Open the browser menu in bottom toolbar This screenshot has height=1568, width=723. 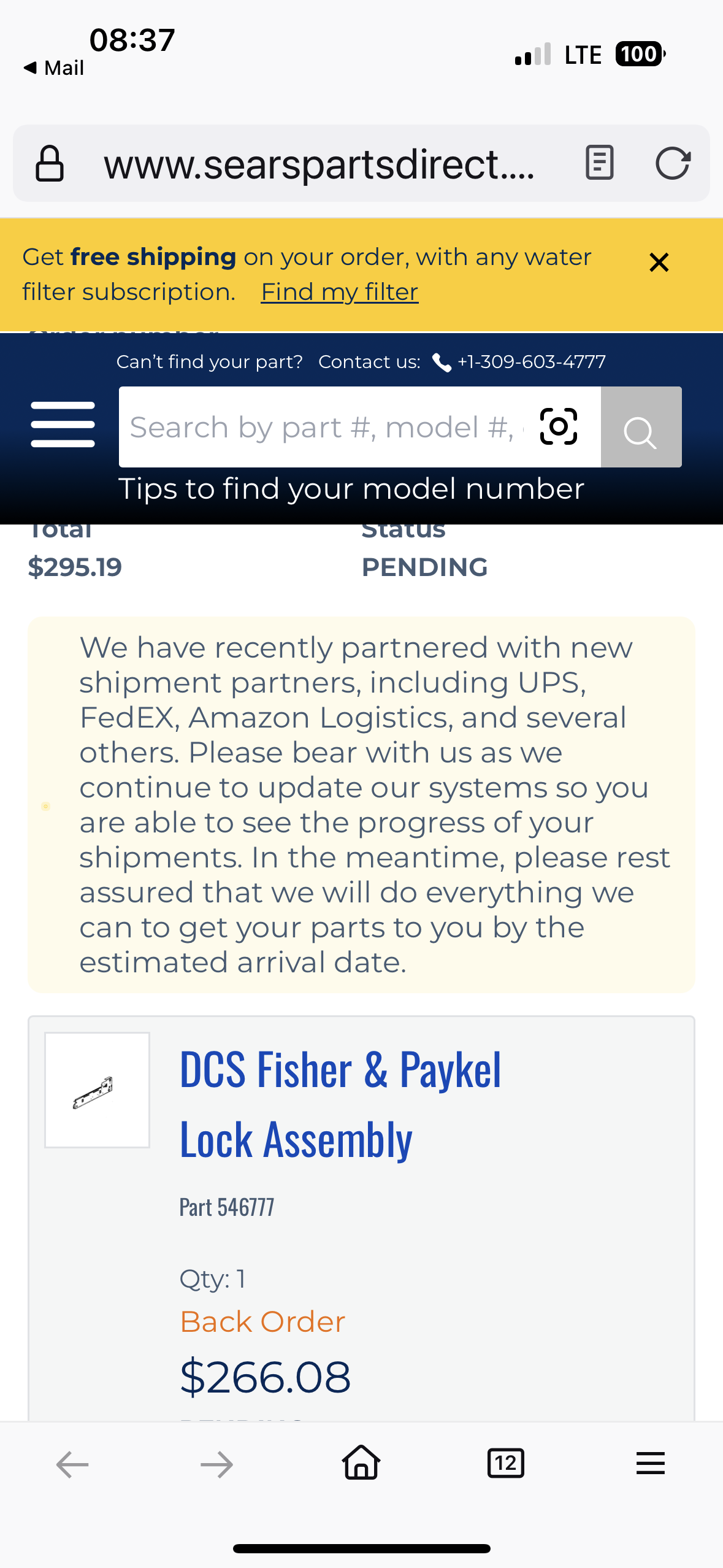click(x=650, y=1463)
